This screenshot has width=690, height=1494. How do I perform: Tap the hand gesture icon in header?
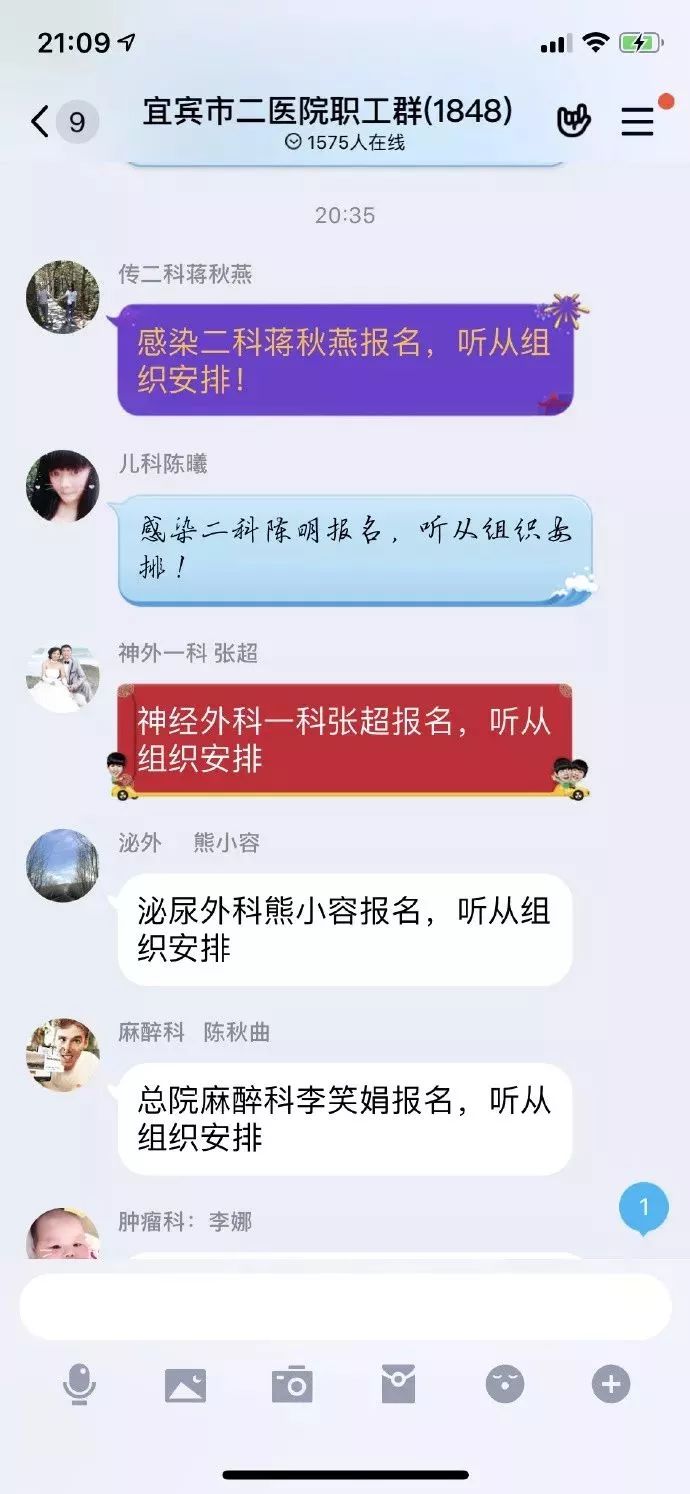pyautogui.click(x=574, y=121)
